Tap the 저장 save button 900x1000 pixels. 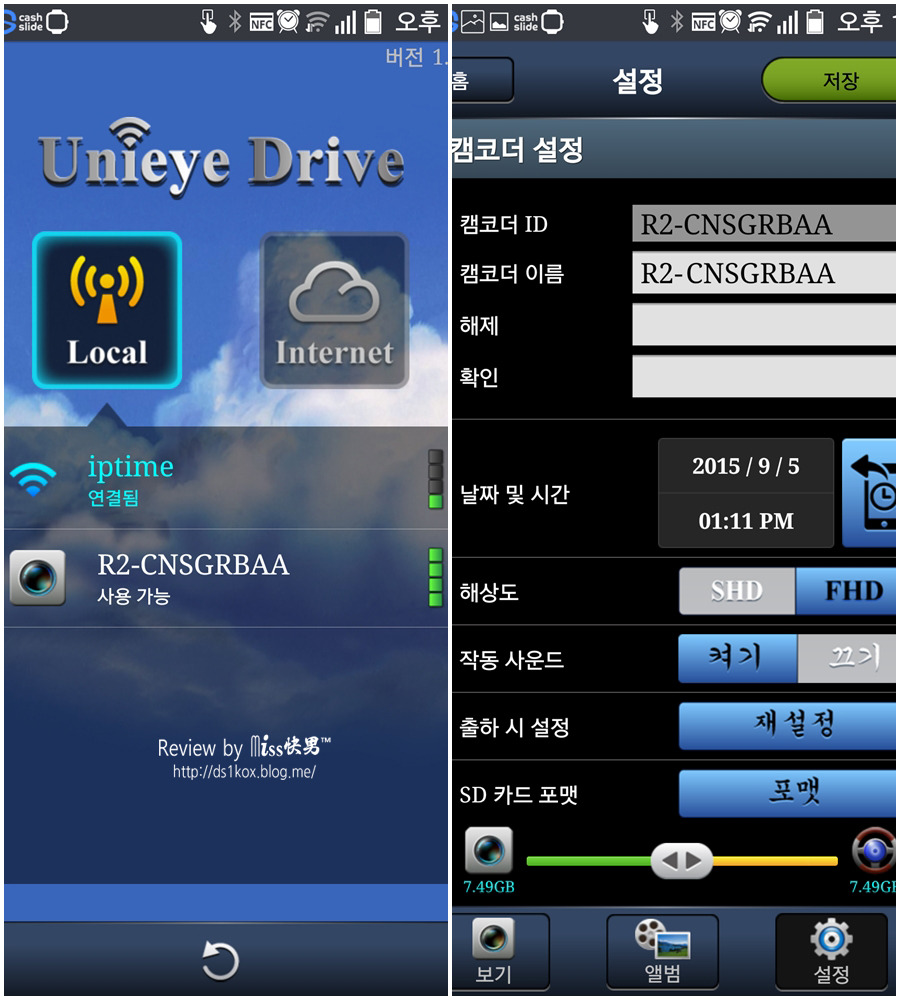pyautogui.click(x=830, y=81)
